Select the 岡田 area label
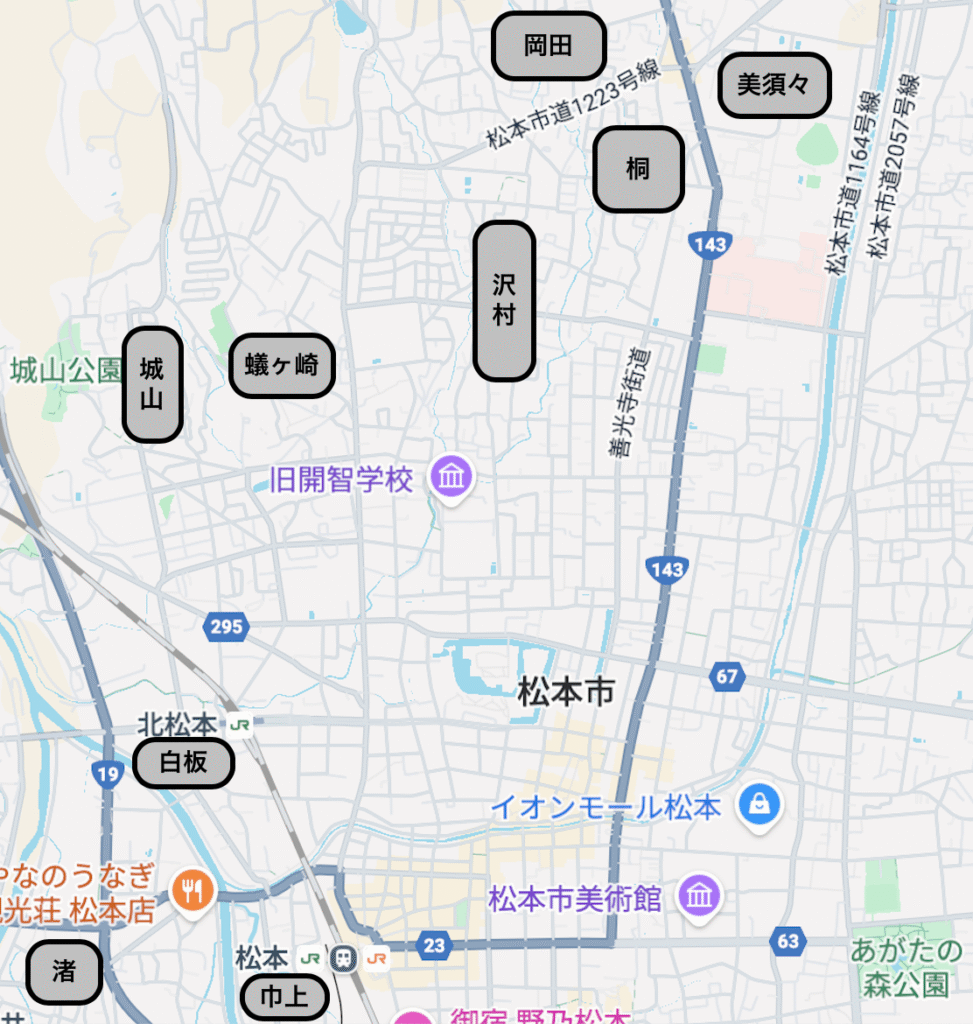 [x=549, y=46]
